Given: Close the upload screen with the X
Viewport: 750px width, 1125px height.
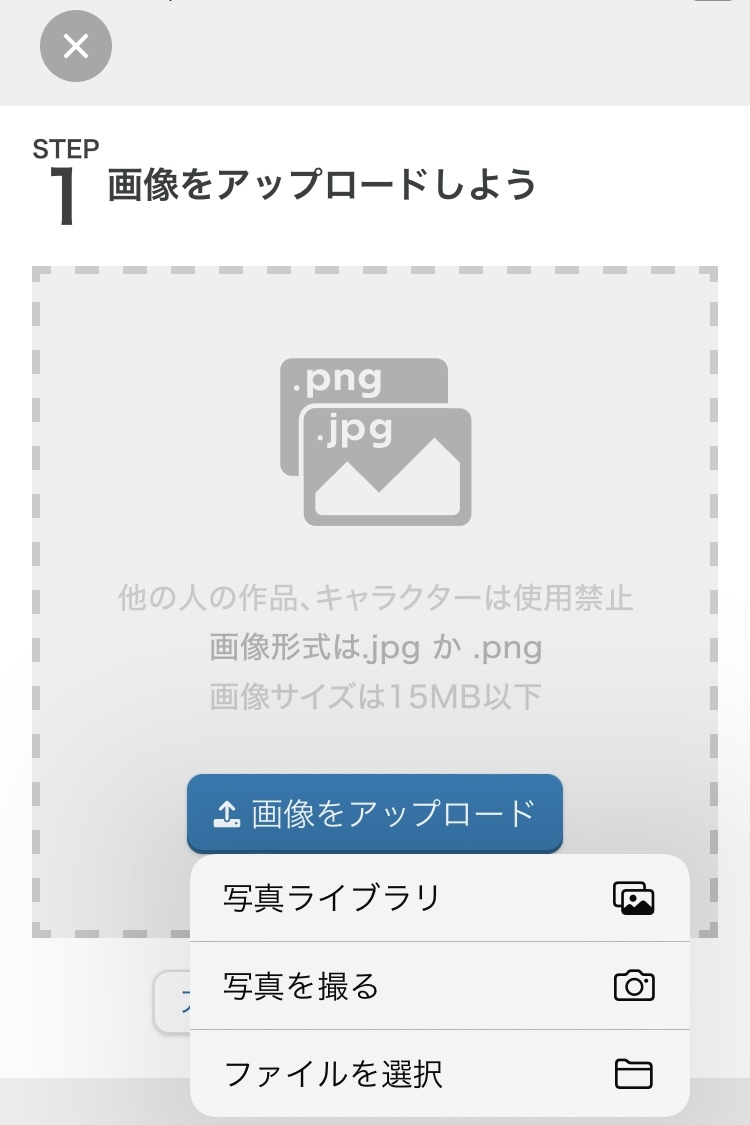Looking at the screenshot, I should (76, 46).
